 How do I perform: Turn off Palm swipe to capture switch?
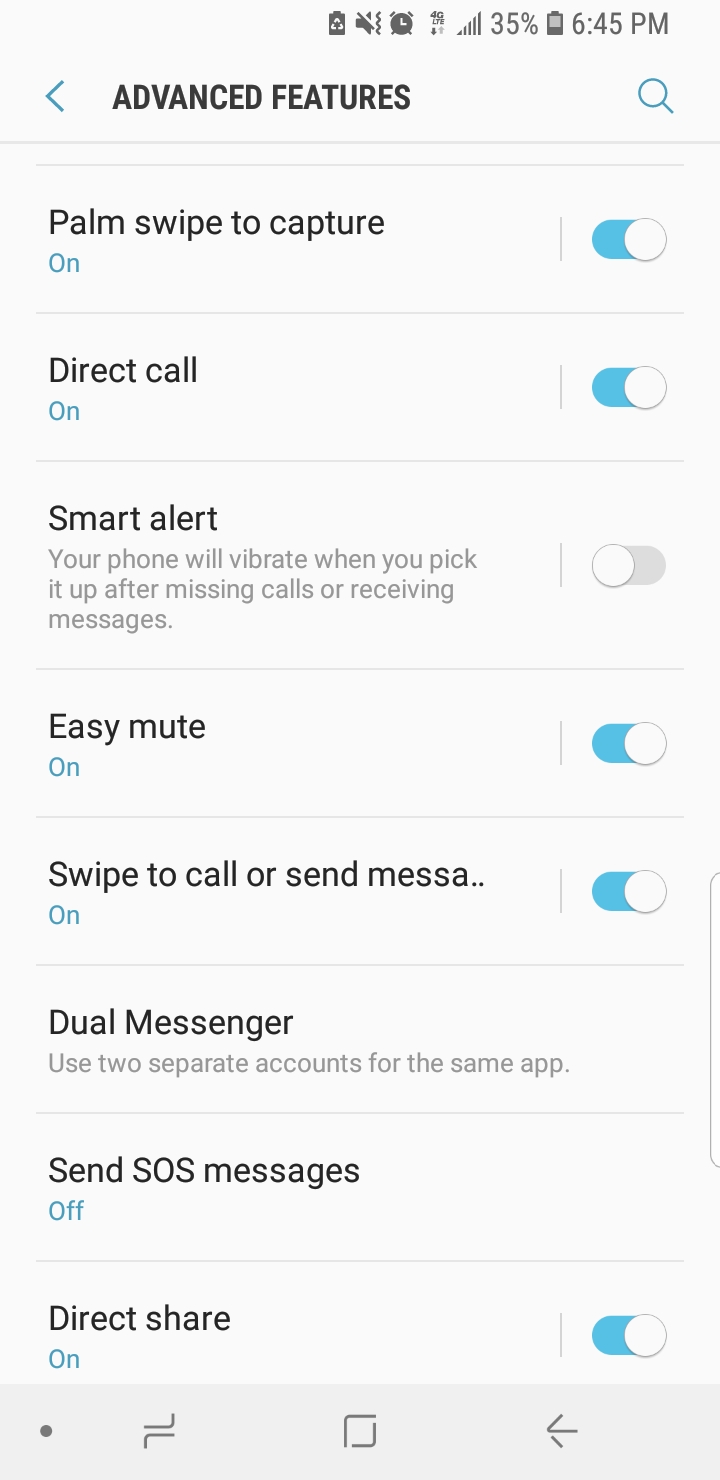pyautogui.click(x=628, y=240)
